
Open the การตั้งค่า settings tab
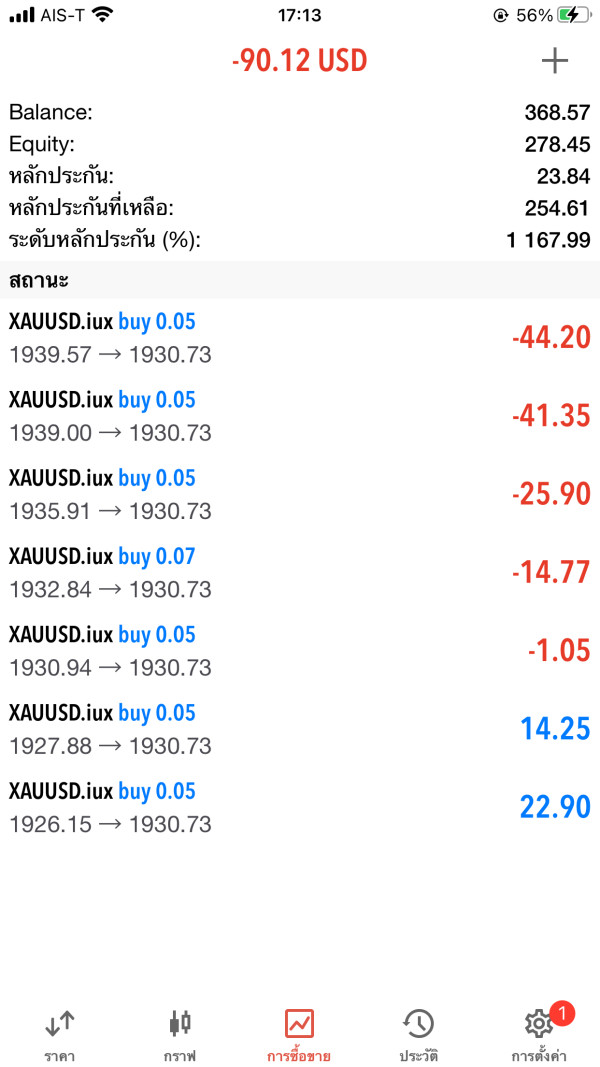pos(539,1034)
